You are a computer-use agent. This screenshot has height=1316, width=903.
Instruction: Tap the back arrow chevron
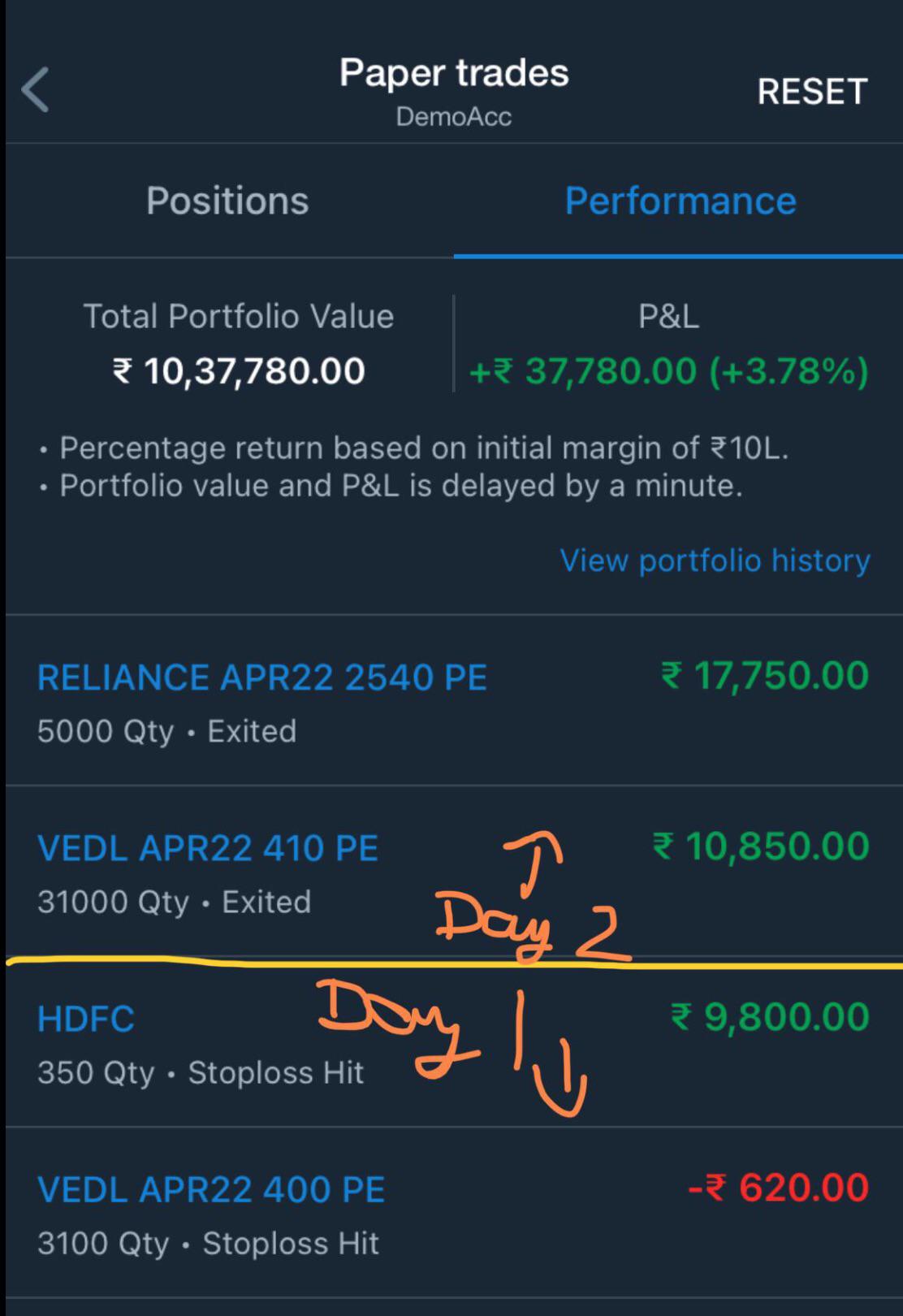36,91
